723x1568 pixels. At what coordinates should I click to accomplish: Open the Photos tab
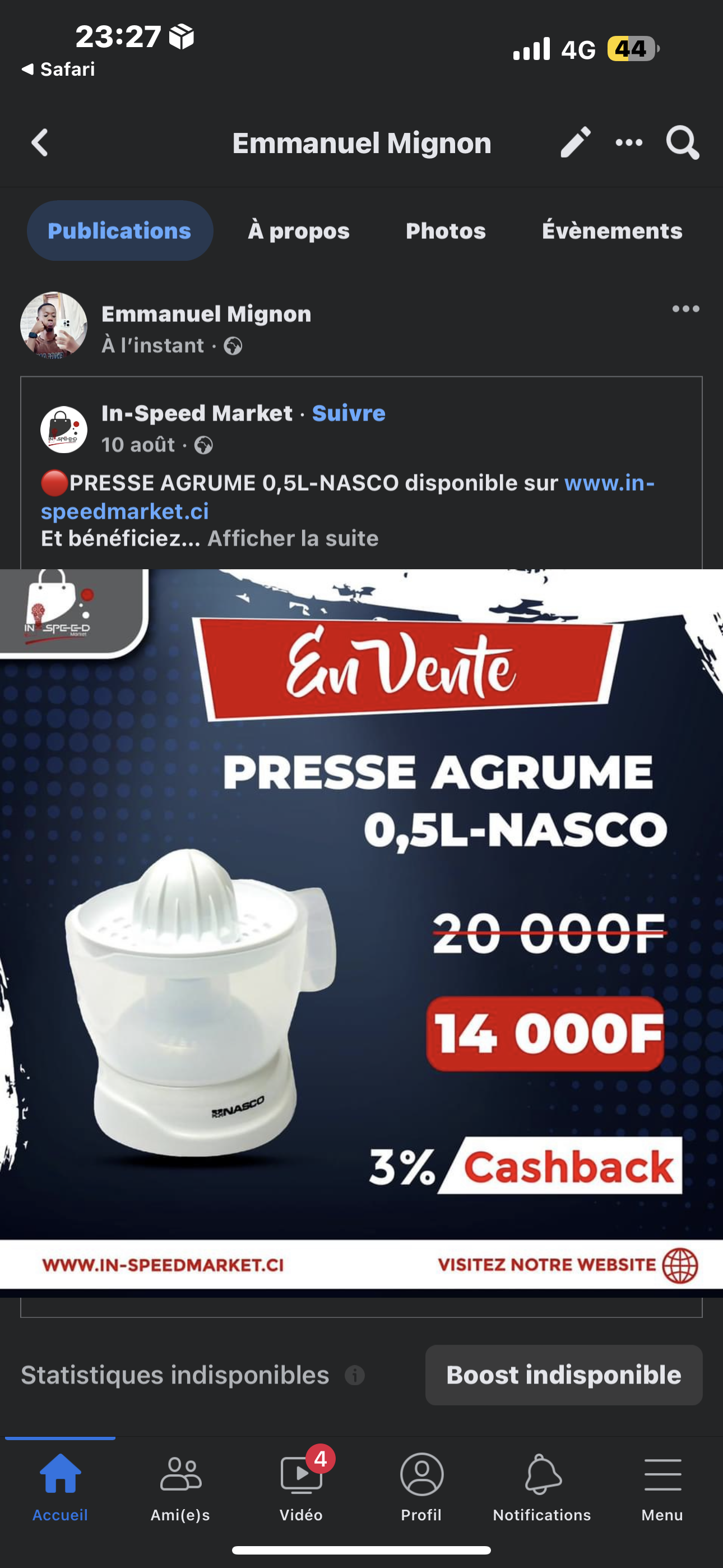446,230
